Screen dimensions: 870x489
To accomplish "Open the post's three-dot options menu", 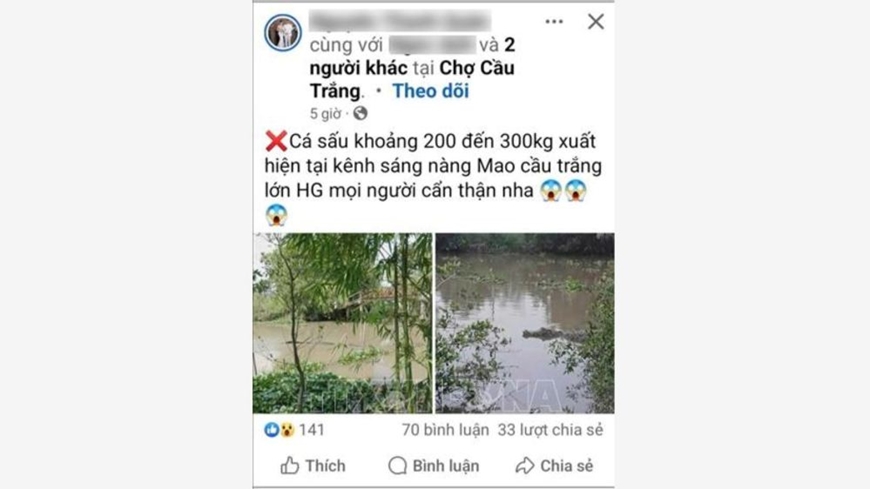I will [554, 22].
